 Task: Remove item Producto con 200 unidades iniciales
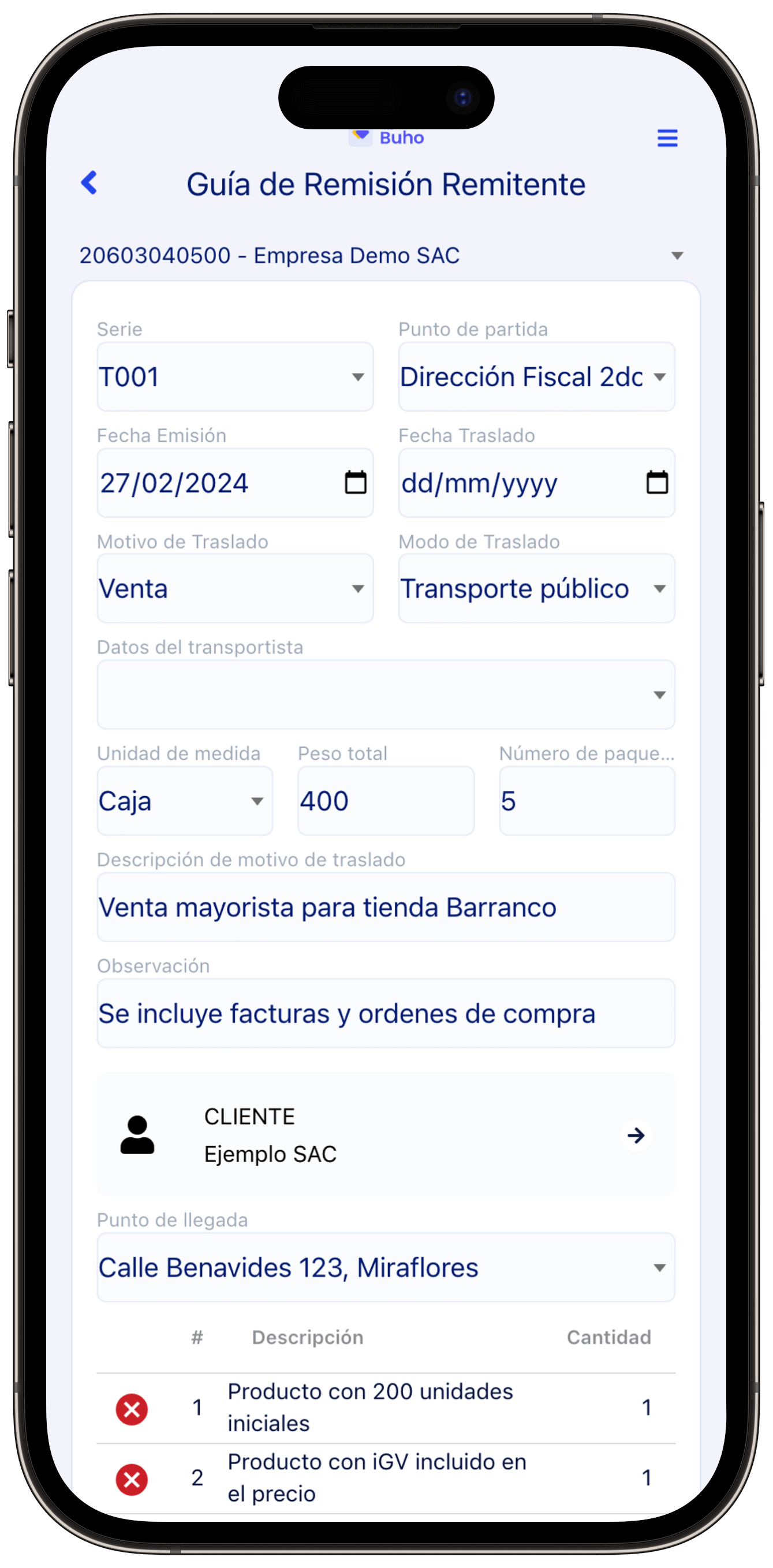click(132, 1409)
